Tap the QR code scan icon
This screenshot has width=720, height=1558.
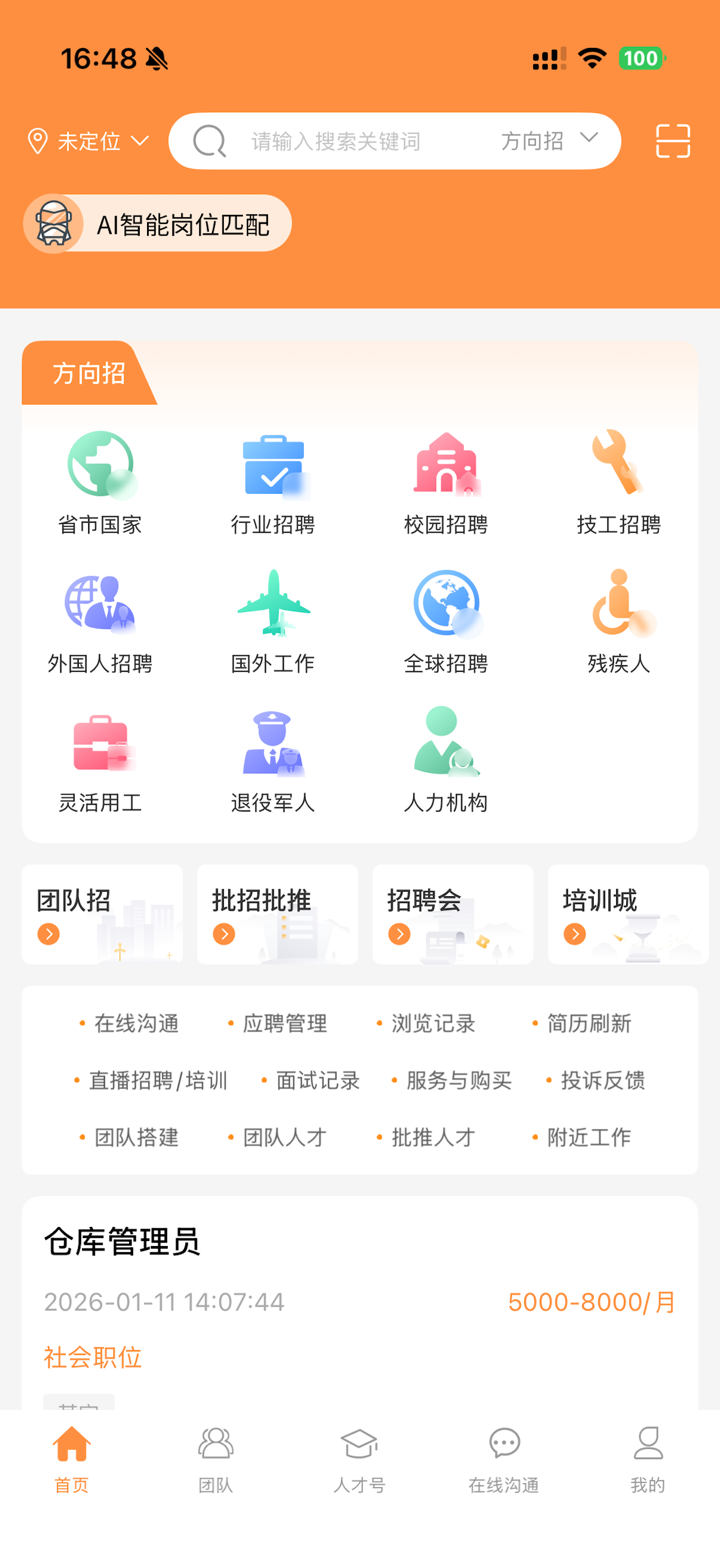(672, 141)
